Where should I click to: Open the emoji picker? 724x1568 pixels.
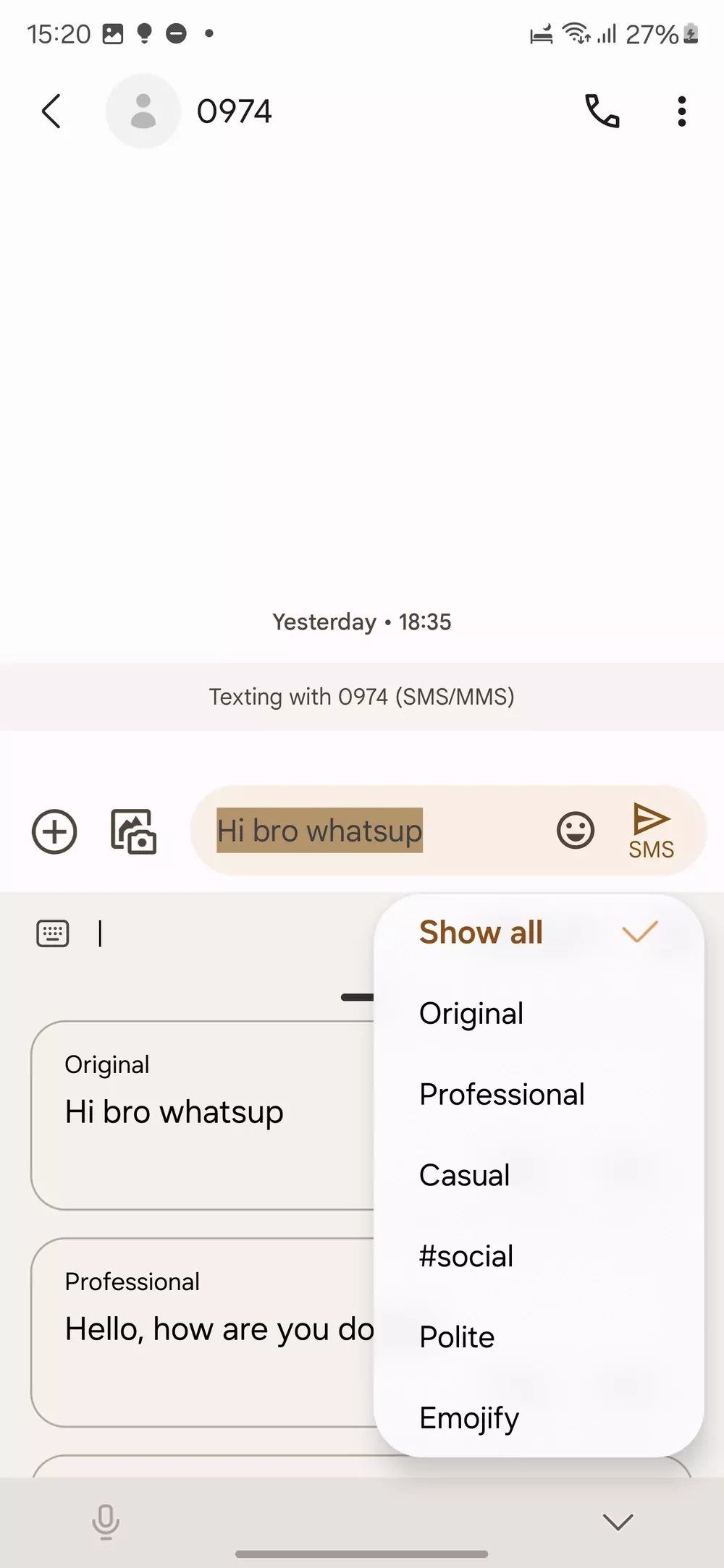(x=576, y=831)
